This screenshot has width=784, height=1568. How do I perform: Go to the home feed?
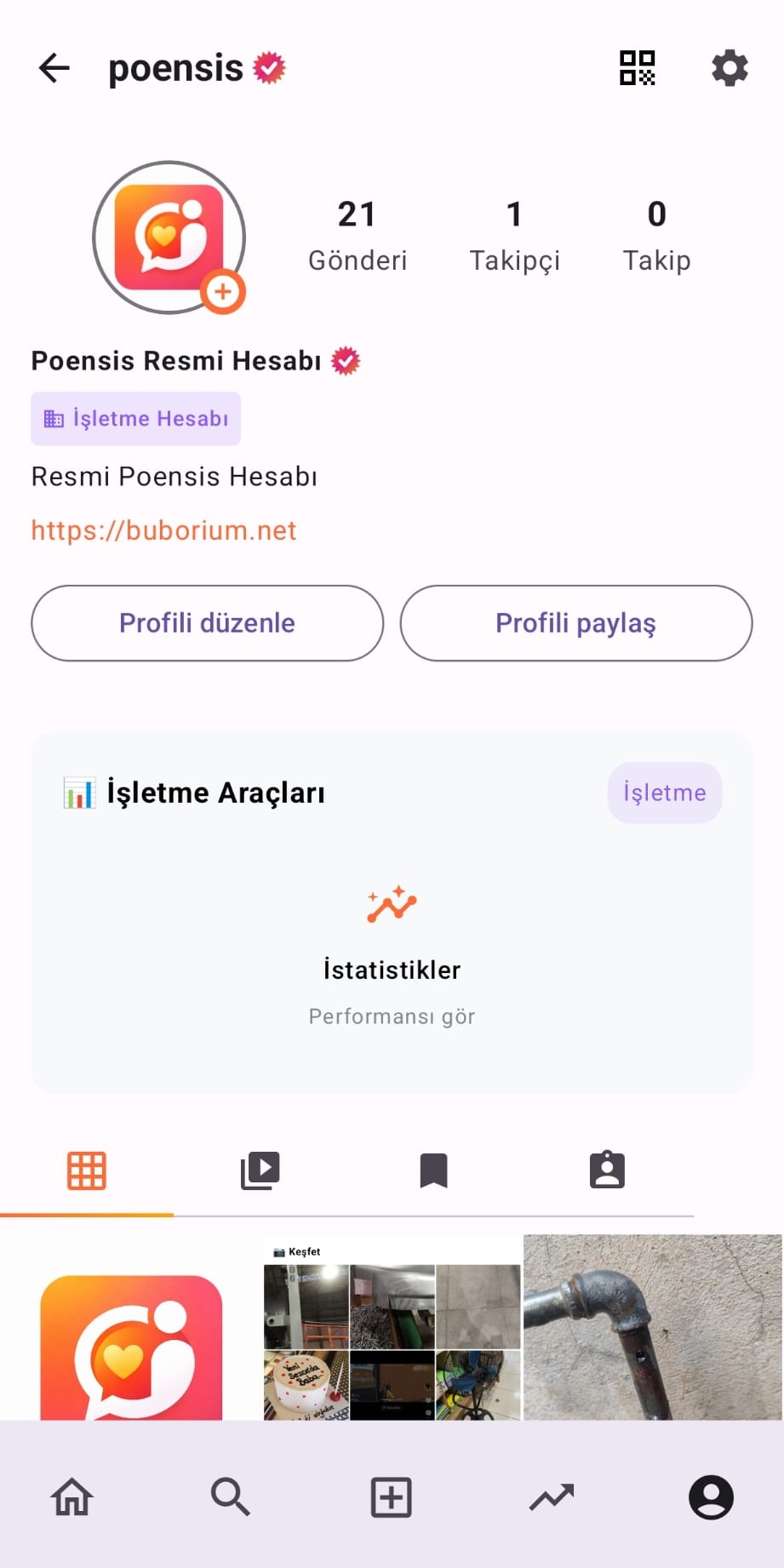(72, 1496)
